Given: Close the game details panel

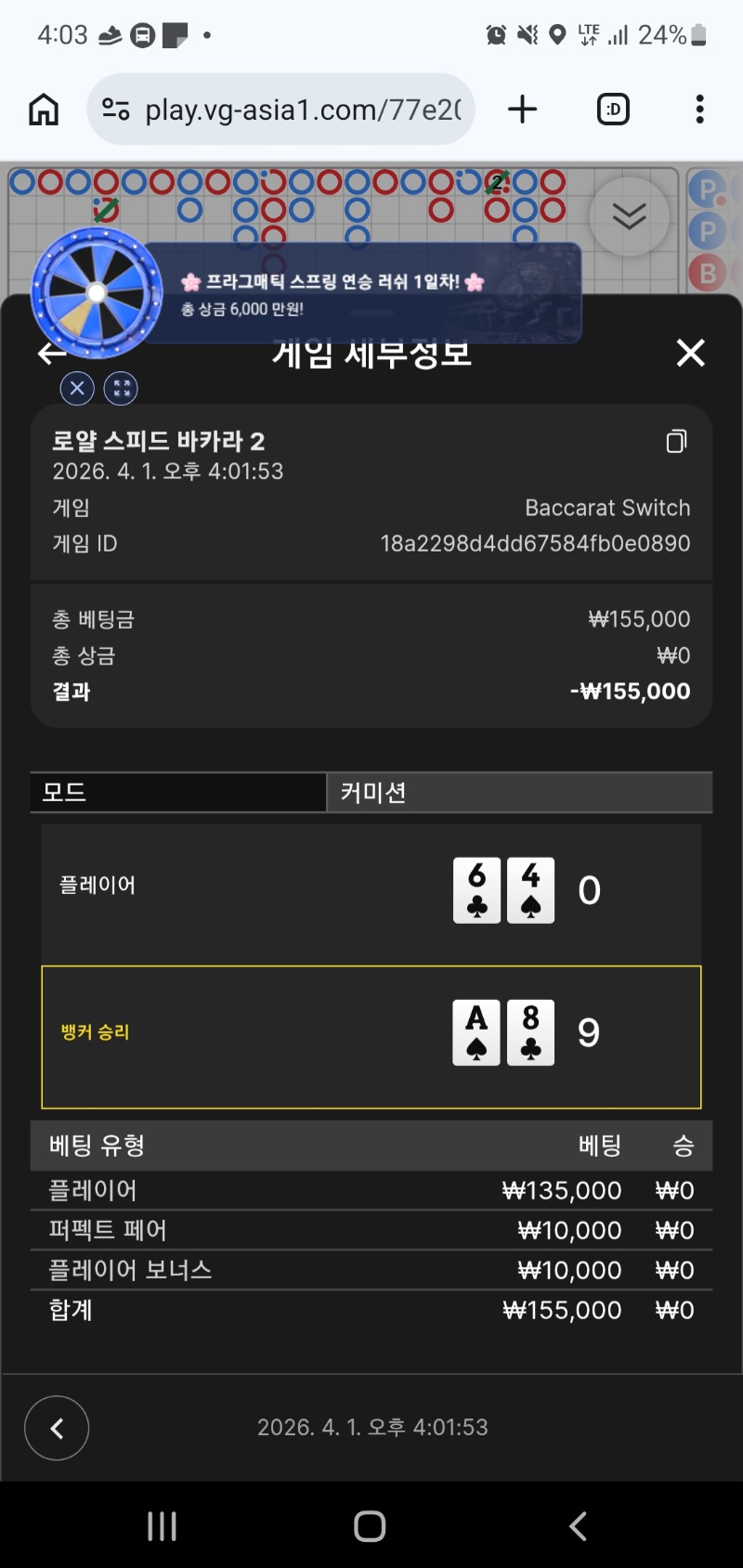Looking at the screenshot, I should pyautogui.click(x=690, y=353).
